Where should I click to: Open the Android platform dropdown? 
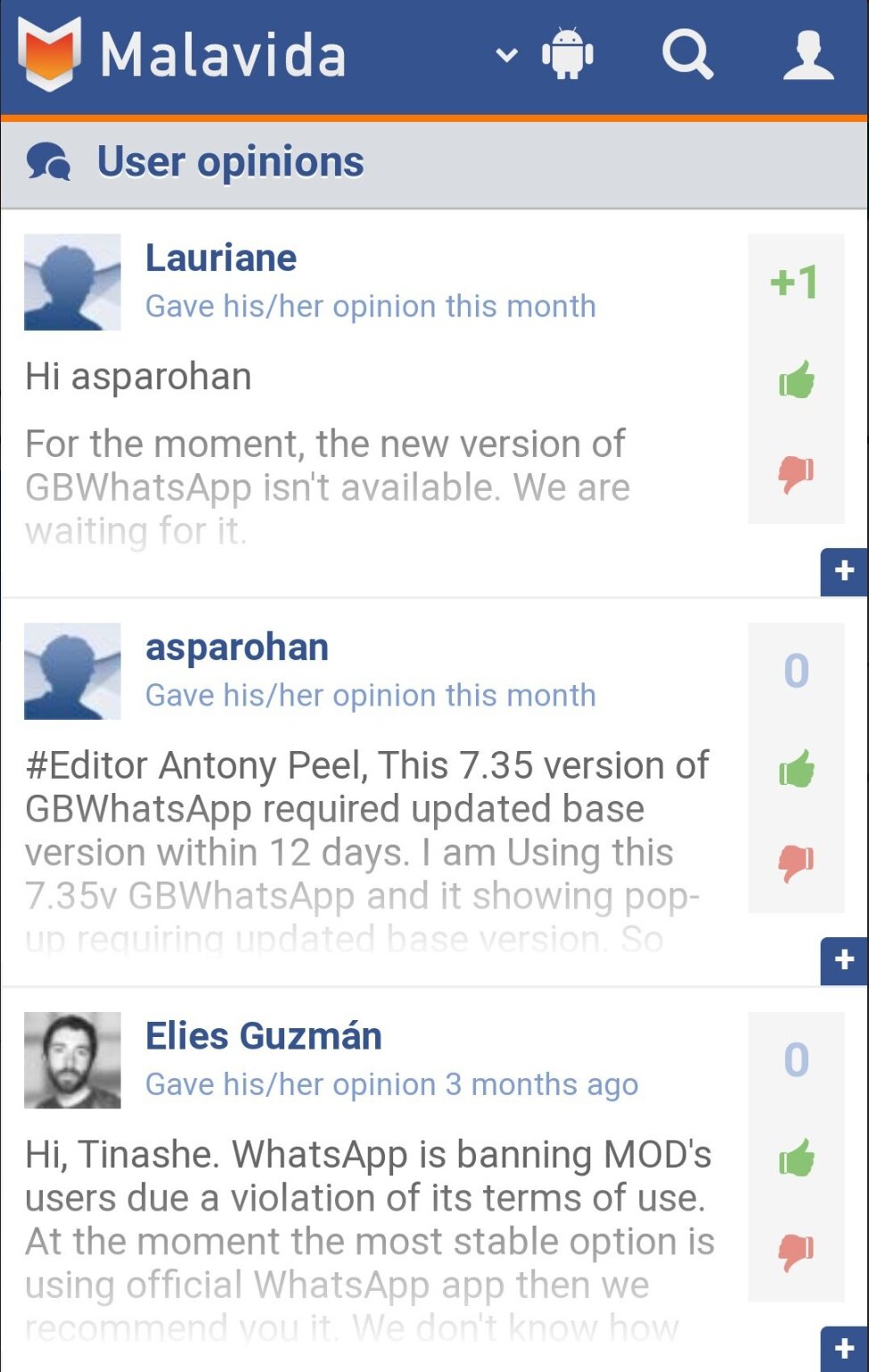click(546, 55)
